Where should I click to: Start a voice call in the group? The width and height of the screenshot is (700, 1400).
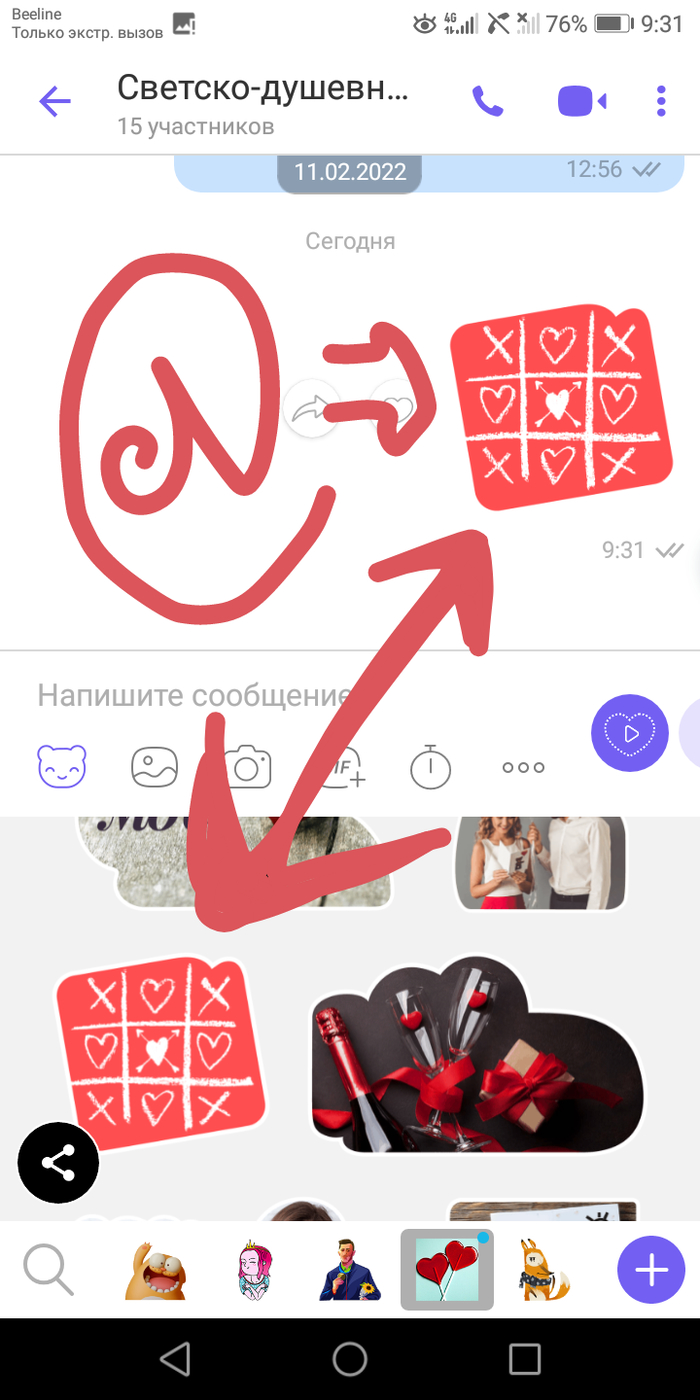pyautogui.click(x=488, y=100)
